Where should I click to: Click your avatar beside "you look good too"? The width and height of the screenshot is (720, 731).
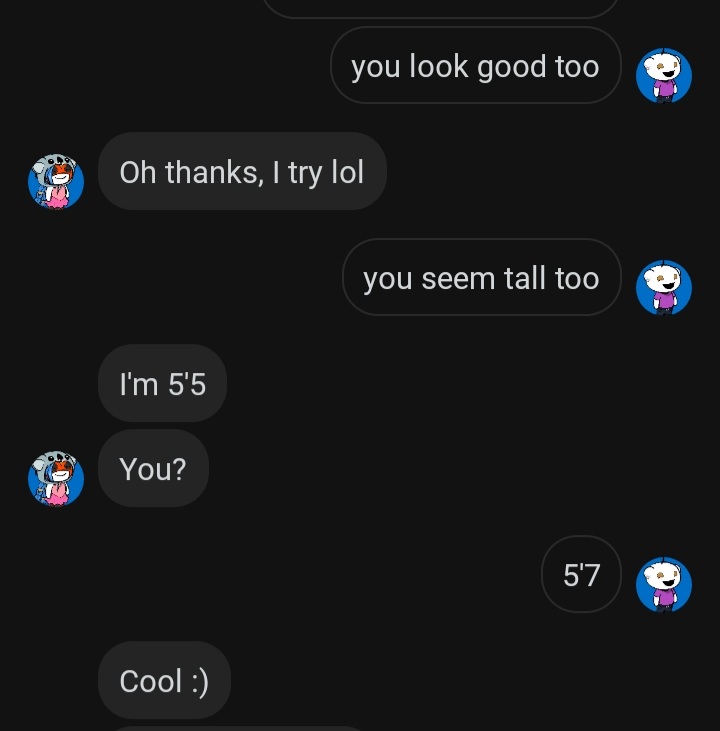[664, 74]
